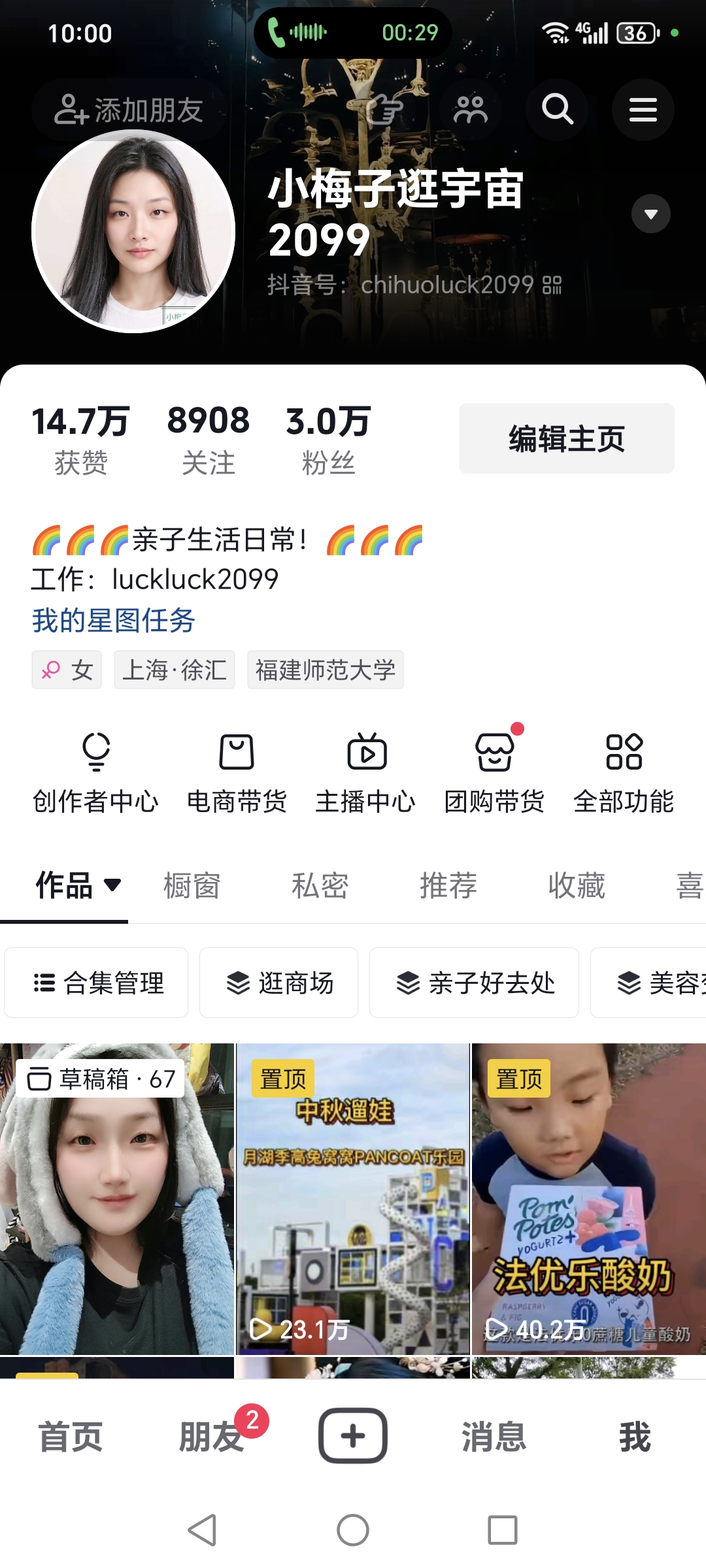Open the search icon in top bar

(557, 109)
